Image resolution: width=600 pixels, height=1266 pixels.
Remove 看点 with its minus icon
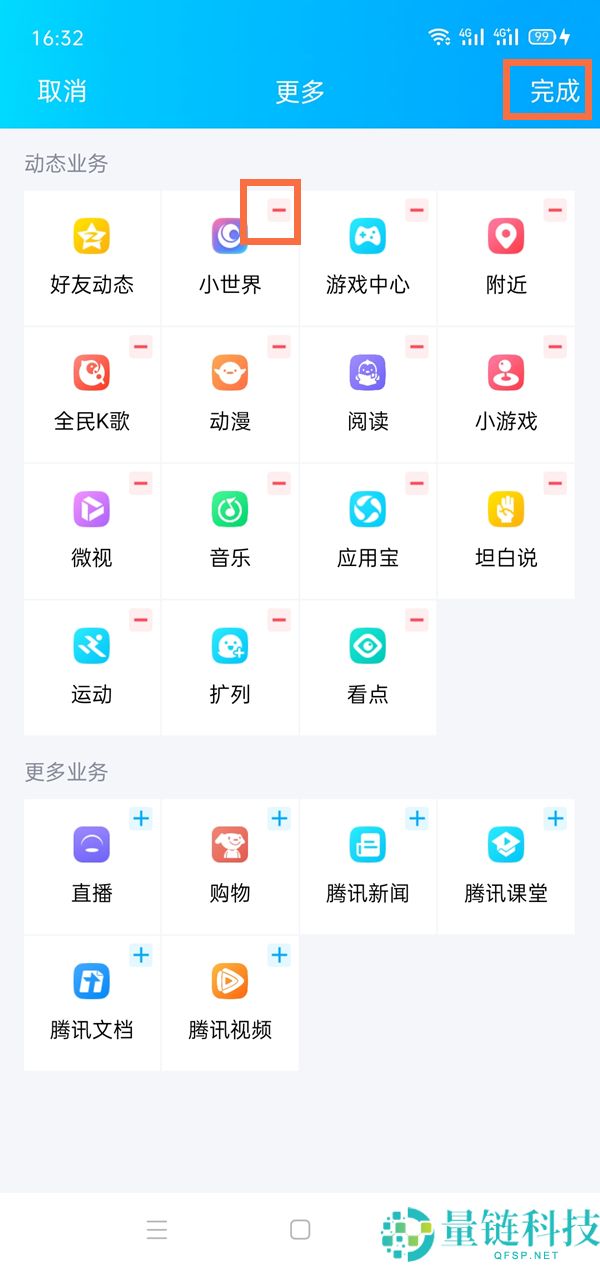click(417, 620)
